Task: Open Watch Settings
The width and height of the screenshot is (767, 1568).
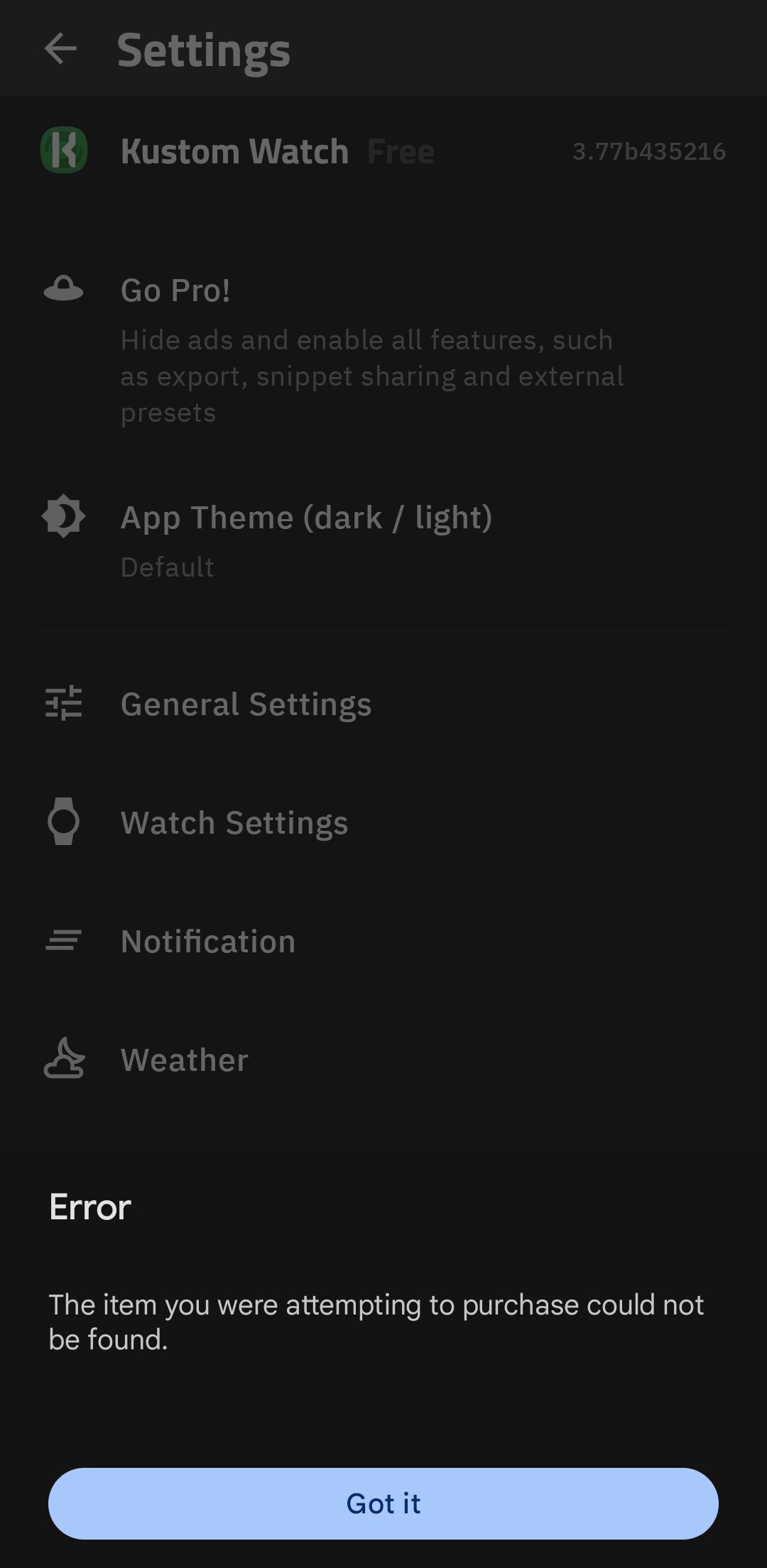Action: click(383, 822)
